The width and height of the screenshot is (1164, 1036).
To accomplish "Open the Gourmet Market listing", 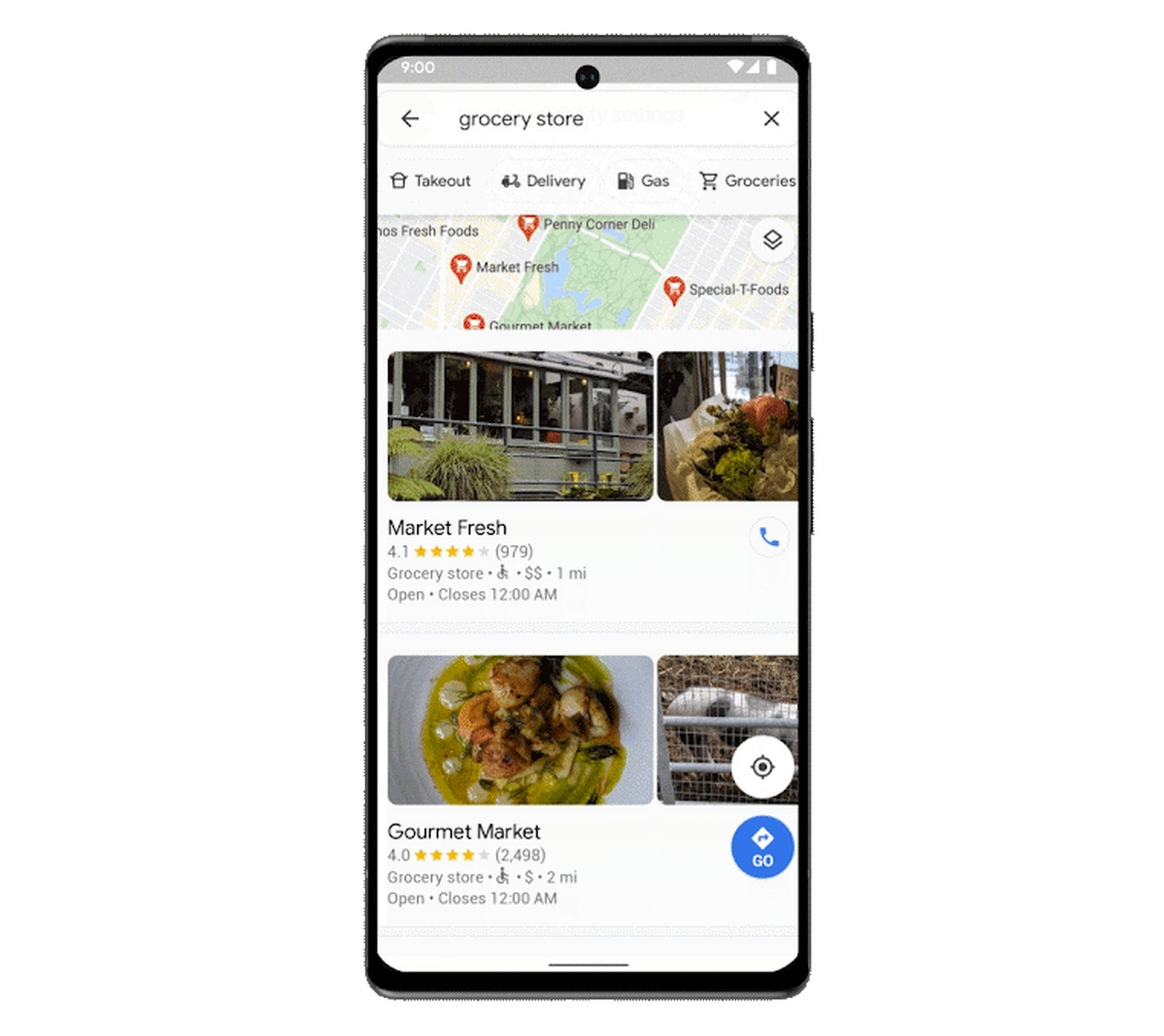I will click(464, 831).
